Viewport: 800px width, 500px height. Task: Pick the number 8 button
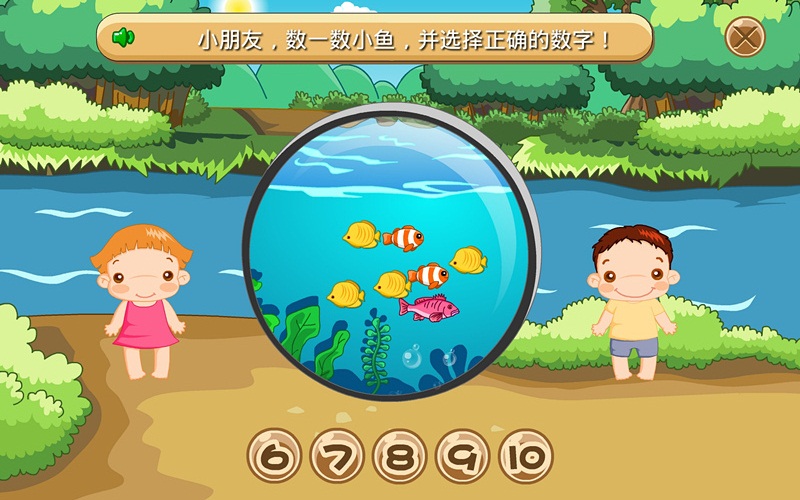click(399, 458)
